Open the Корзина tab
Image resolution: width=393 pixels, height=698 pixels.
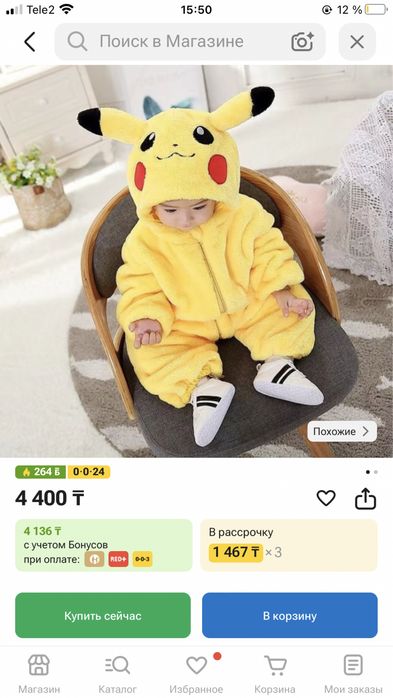tap(275, 674)
